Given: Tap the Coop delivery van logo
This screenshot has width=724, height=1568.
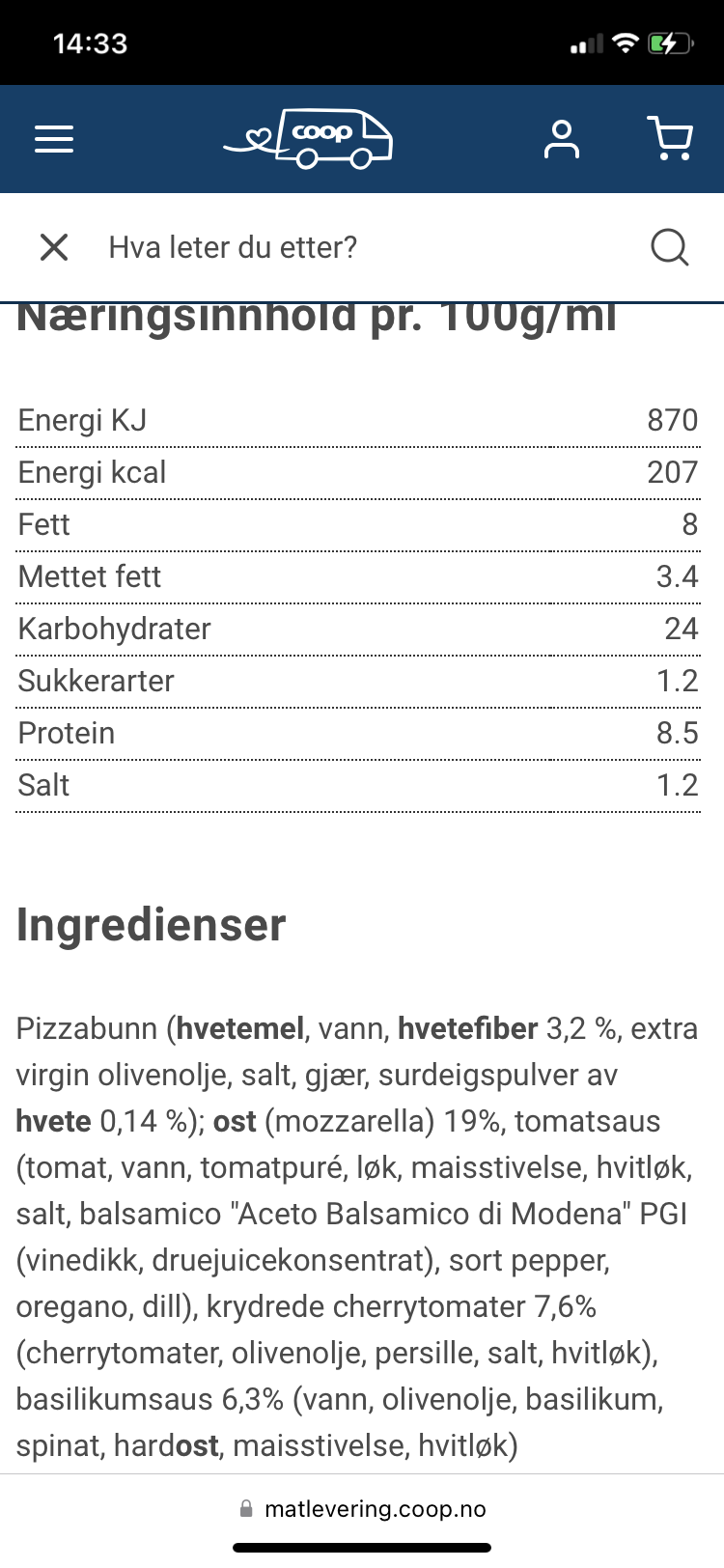Looking at the screenshot, I should pyautogui.click(x=308, y=139).
